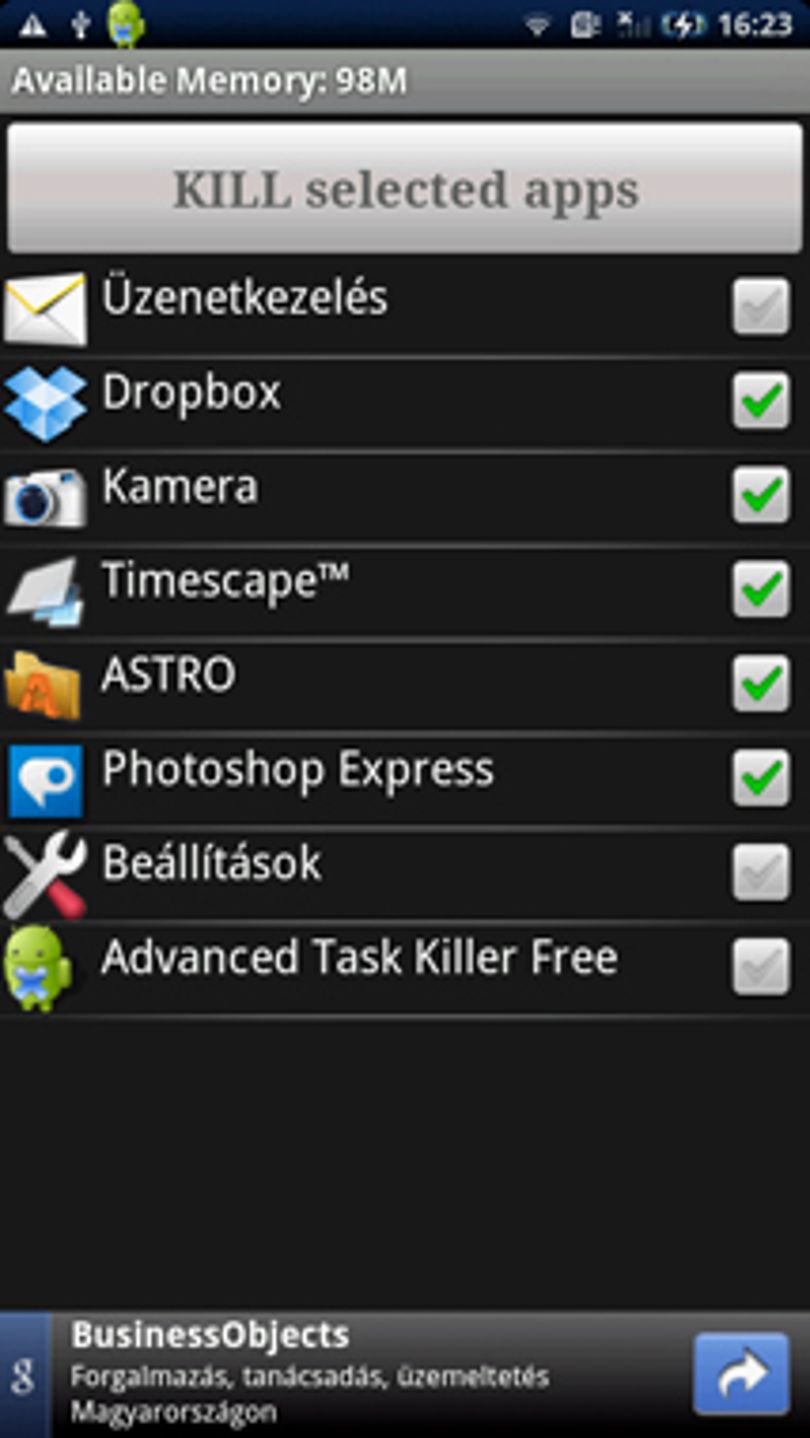This screenshot has width=810, height=1438.
Task: Tap KILL selected apps button
Action: point(405,188)
